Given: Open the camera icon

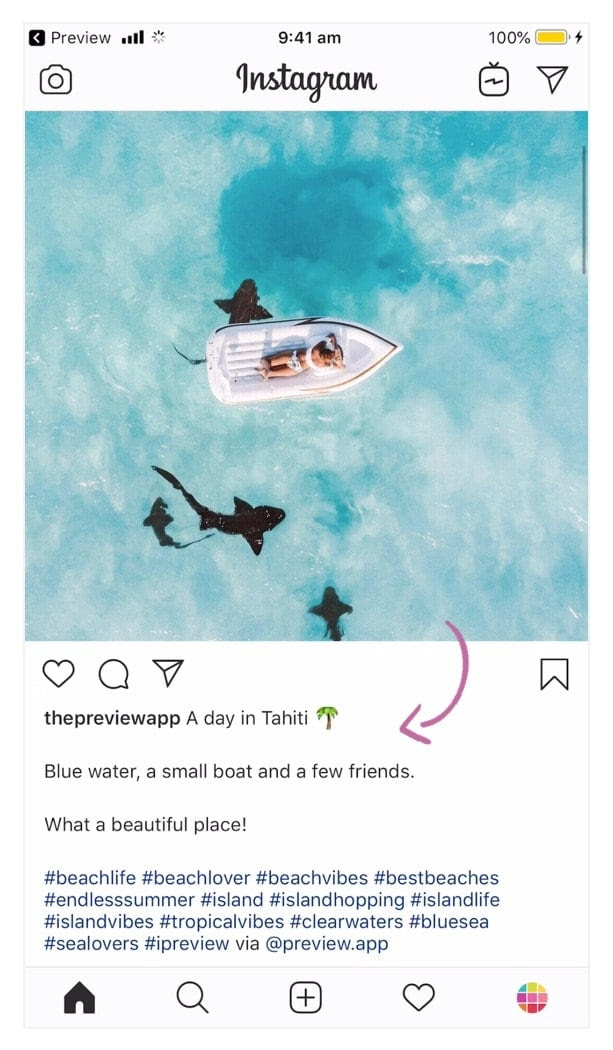Looking at the screenshot, I should click(x=56, y=80).
